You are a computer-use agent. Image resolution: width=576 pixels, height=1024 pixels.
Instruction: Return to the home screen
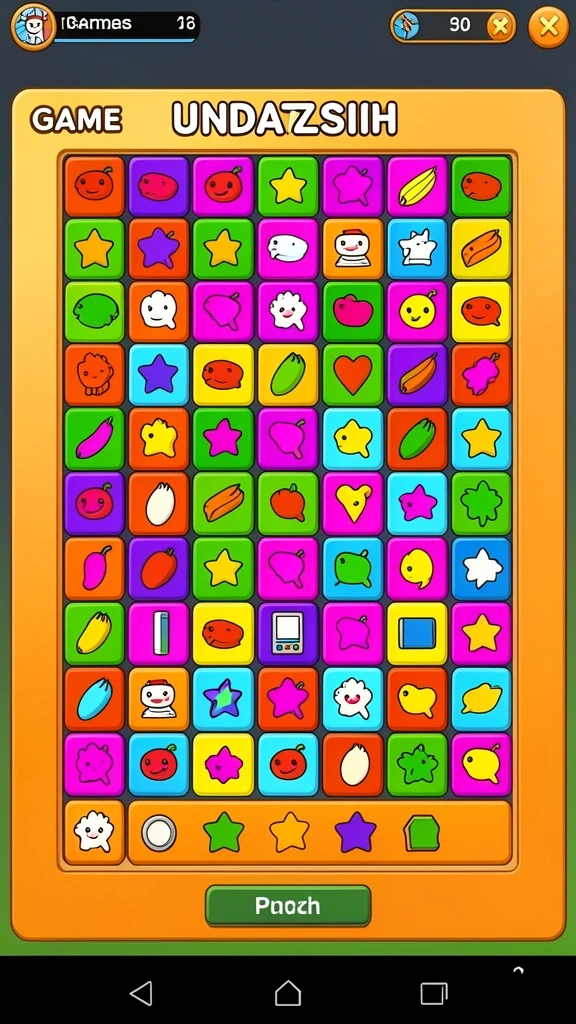pos(288,993)
